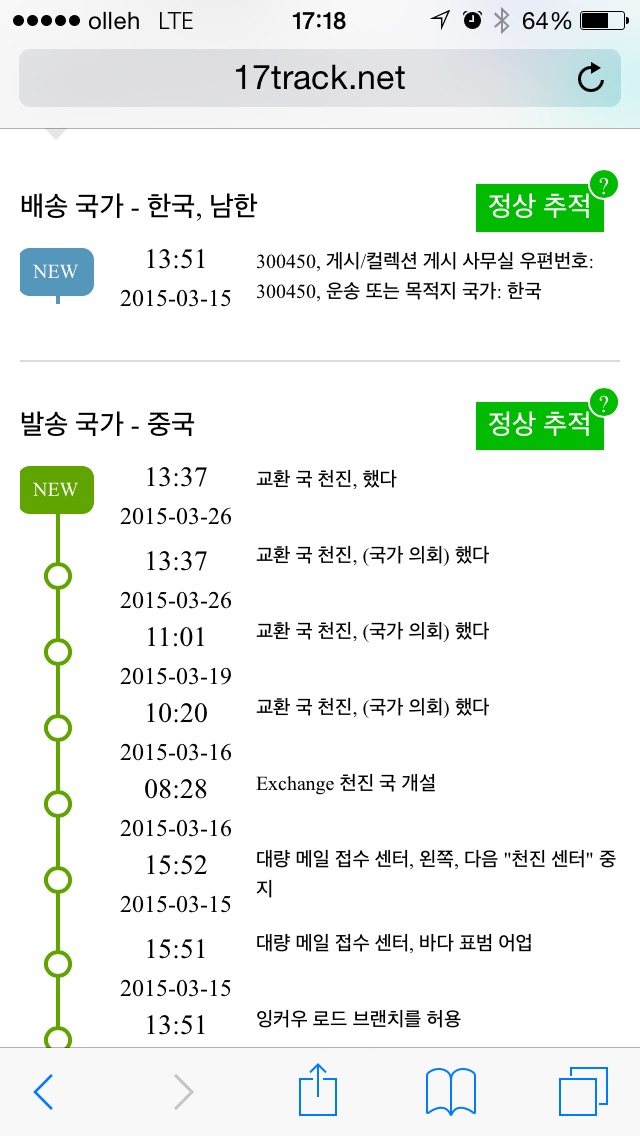This screenshot has height=1136, width=640.
Task: Open the share sheet
Action: [x=318, y=1089]
